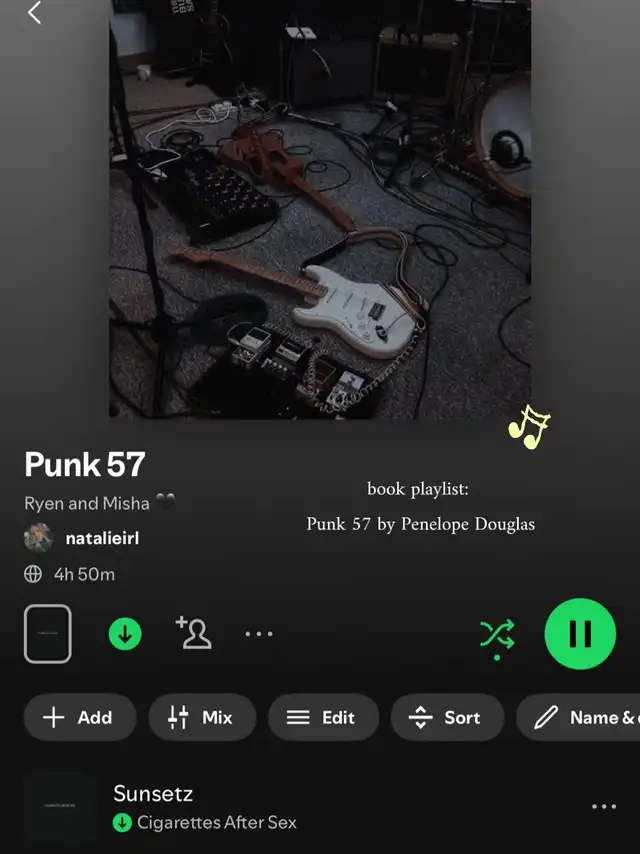Open more options for Sunsetz
640x854 pixels.
coord(603,807)
